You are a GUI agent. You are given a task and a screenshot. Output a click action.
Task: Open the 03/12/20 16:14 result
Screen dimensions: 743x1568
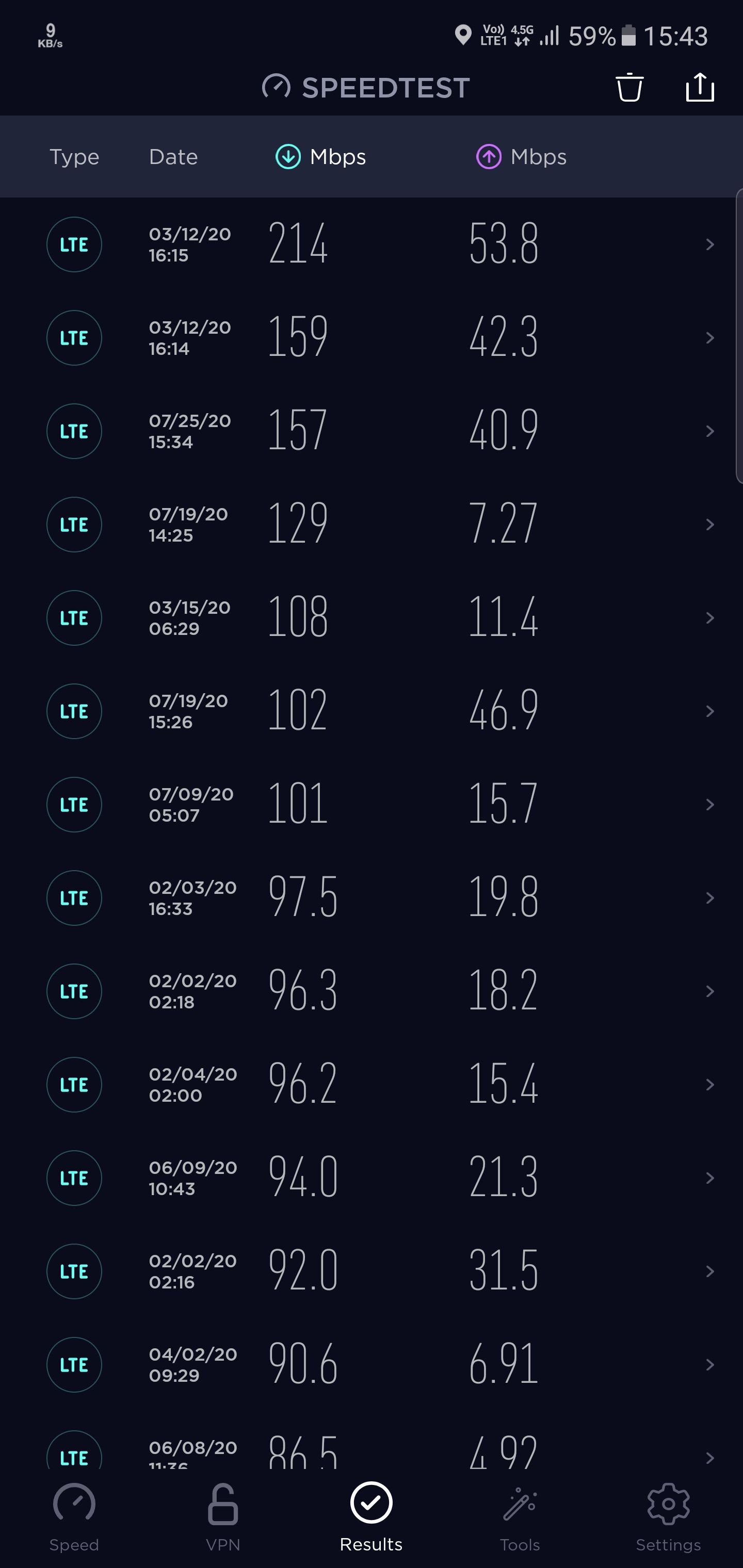pos(372,338)
